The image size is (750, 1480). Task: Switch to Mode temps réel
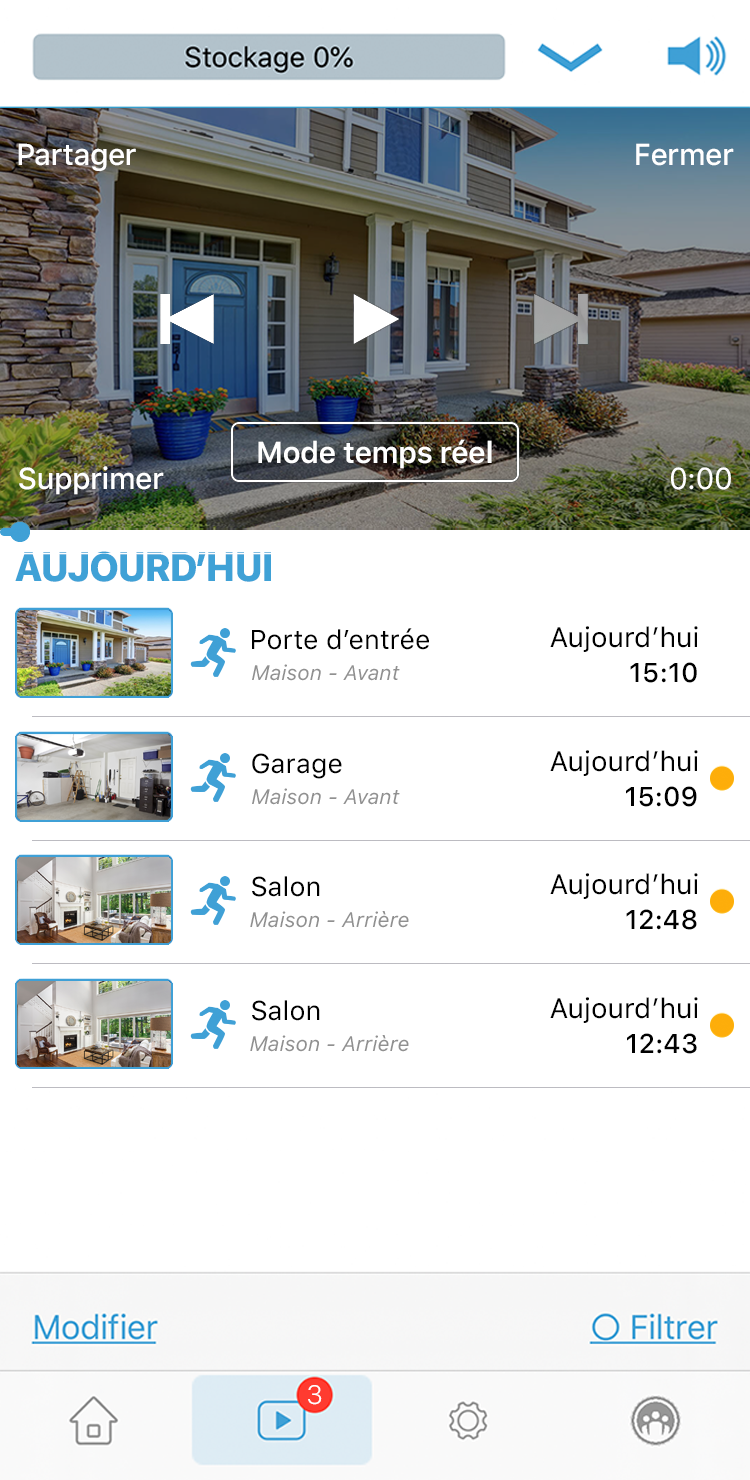tap(375, 452)
